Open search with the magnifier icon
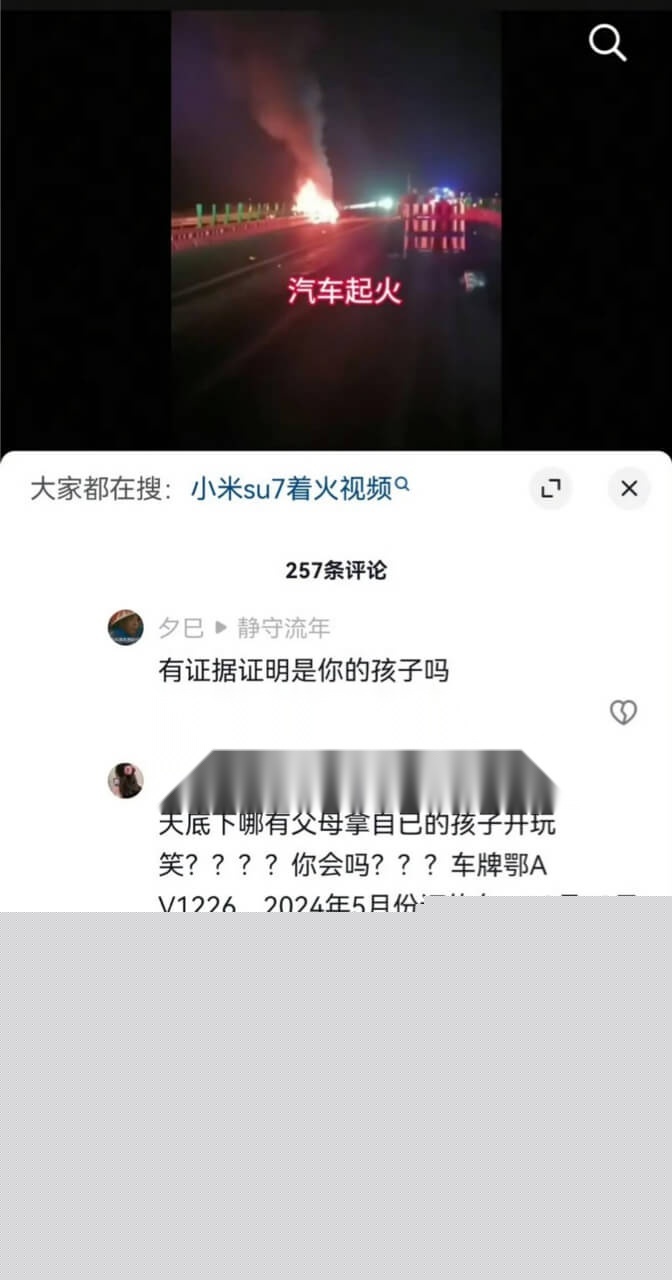 pos(606,43)
